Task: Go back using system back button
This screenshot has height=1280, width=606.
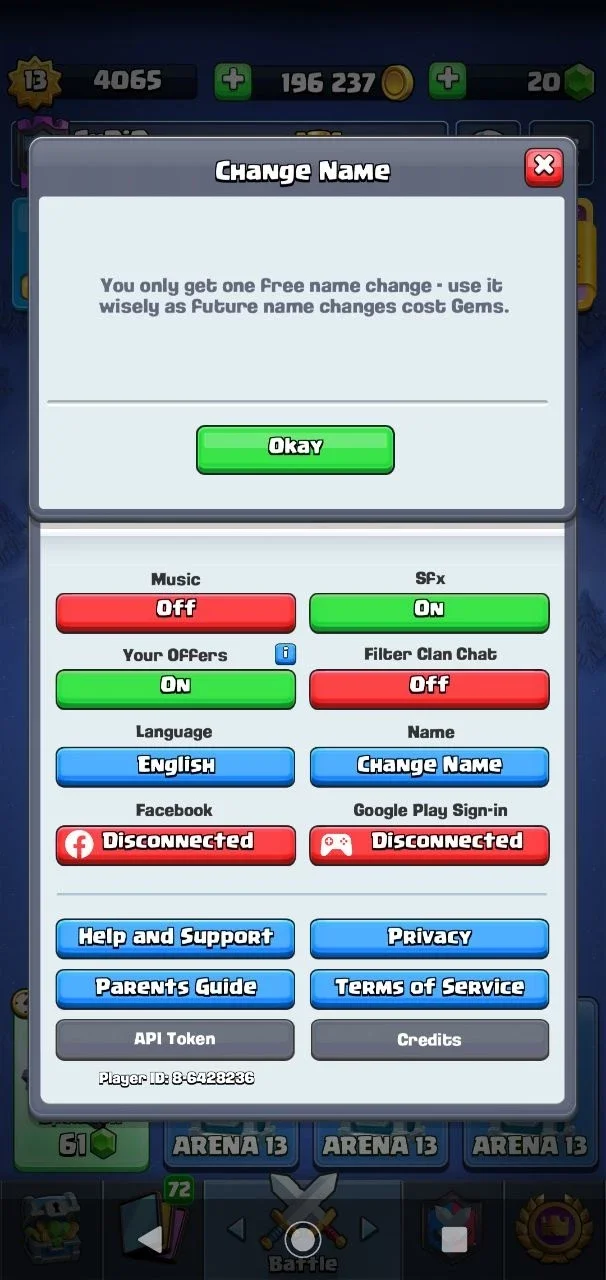Action: (150, 1240)
